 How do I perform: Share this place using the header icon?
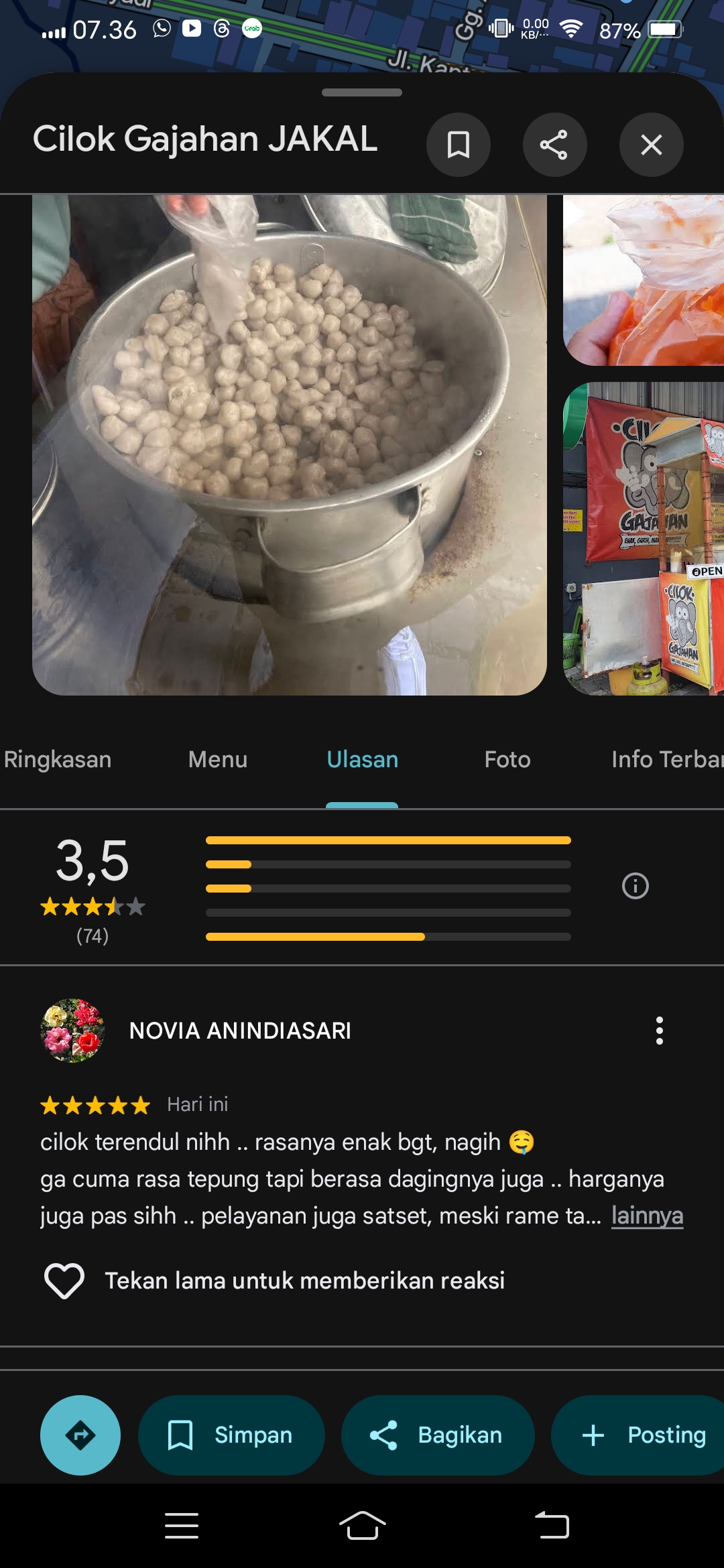554,145
